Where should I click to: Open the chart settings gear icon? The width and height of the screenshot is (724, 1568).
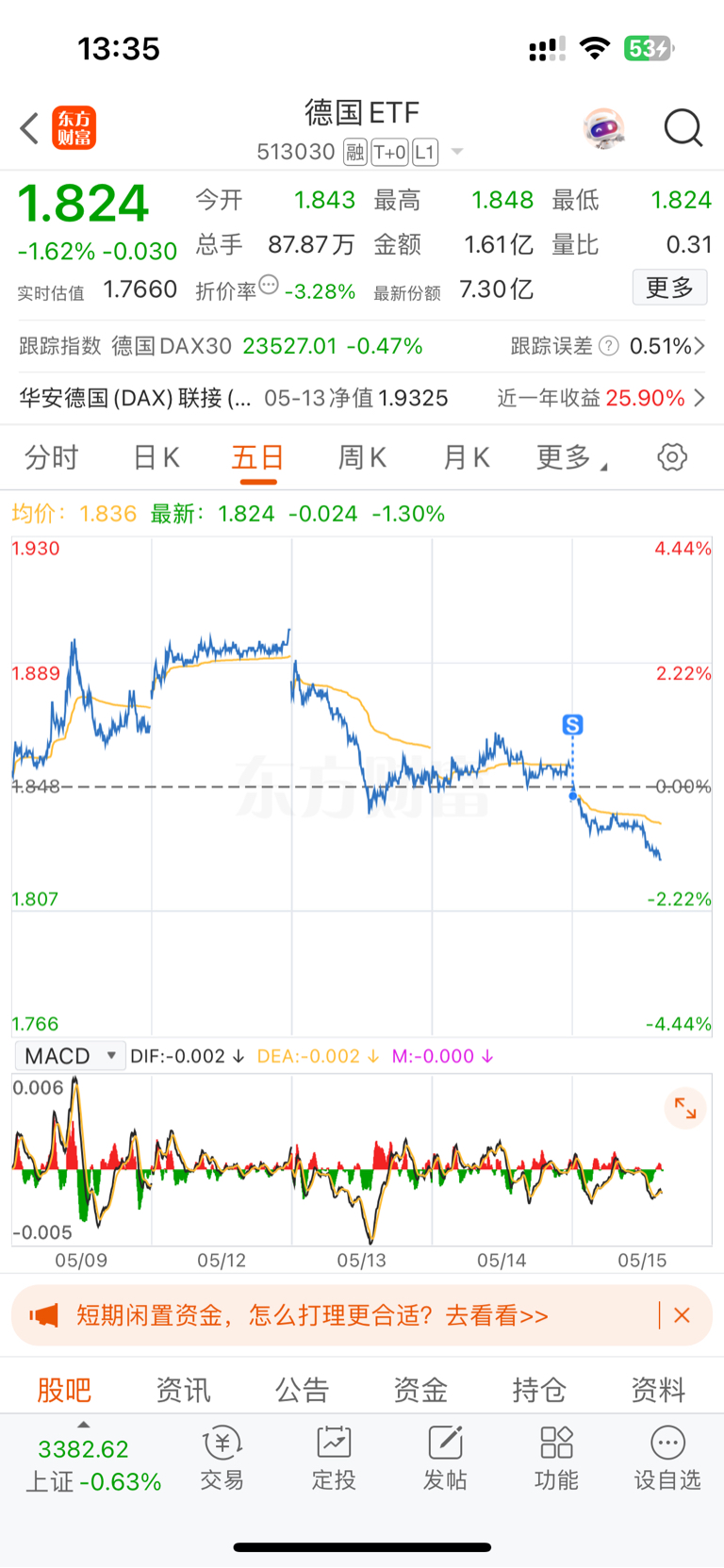click(x=671, y=456)
